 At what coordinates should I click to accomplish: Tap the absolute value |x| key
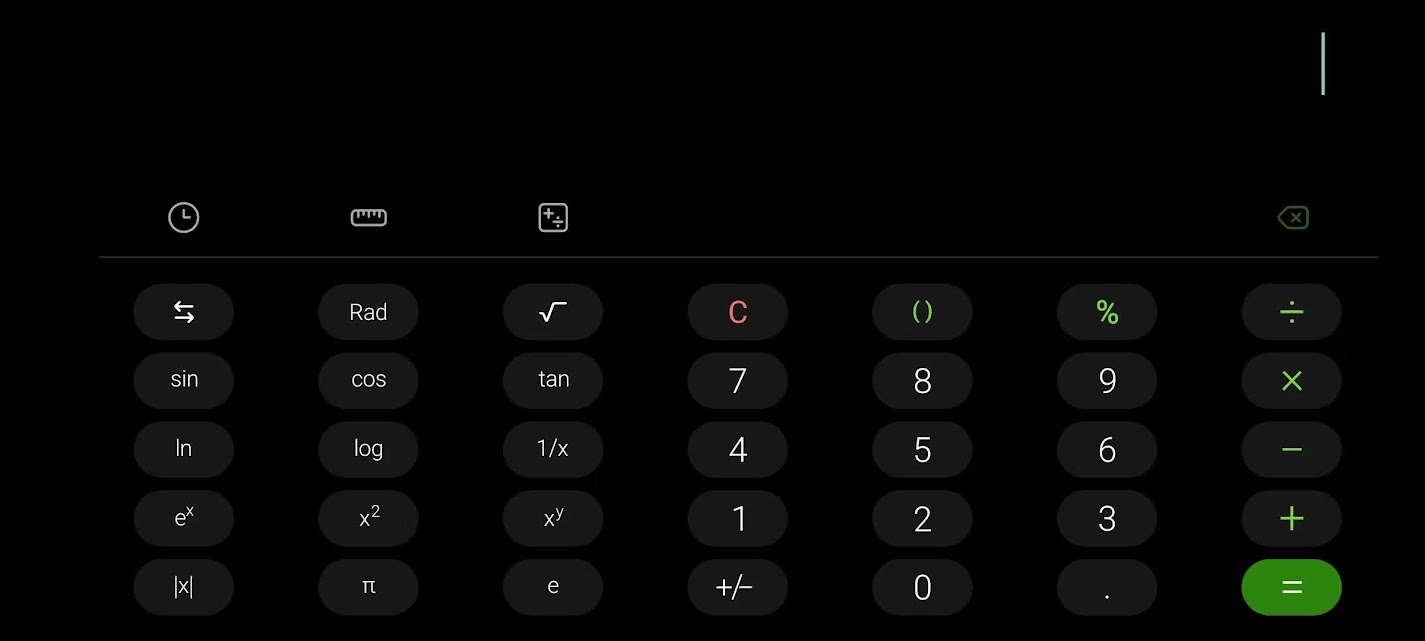tap(184, 587)
